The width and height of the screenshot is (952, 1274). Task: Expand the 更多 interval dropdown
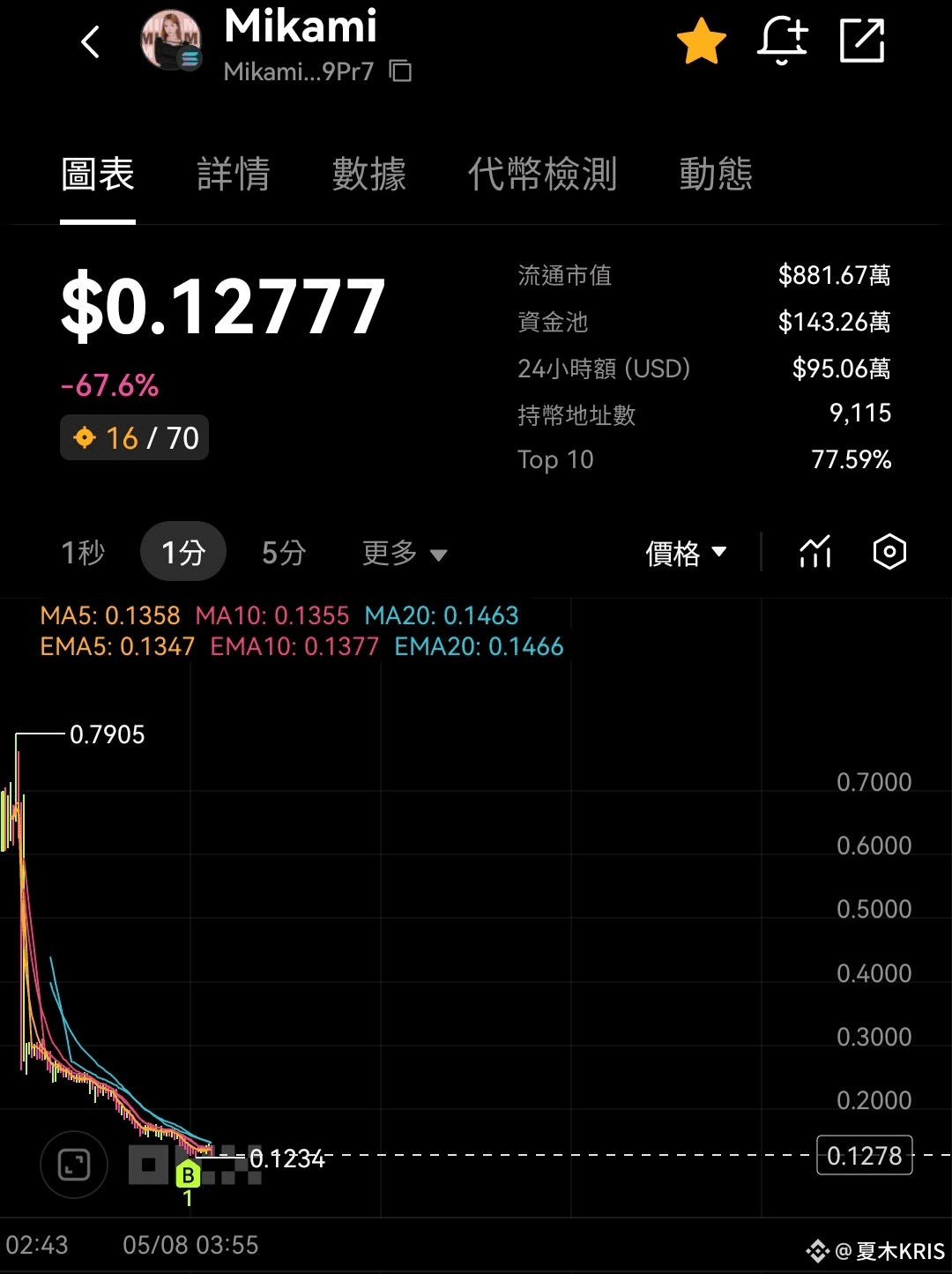coord(405,553)
